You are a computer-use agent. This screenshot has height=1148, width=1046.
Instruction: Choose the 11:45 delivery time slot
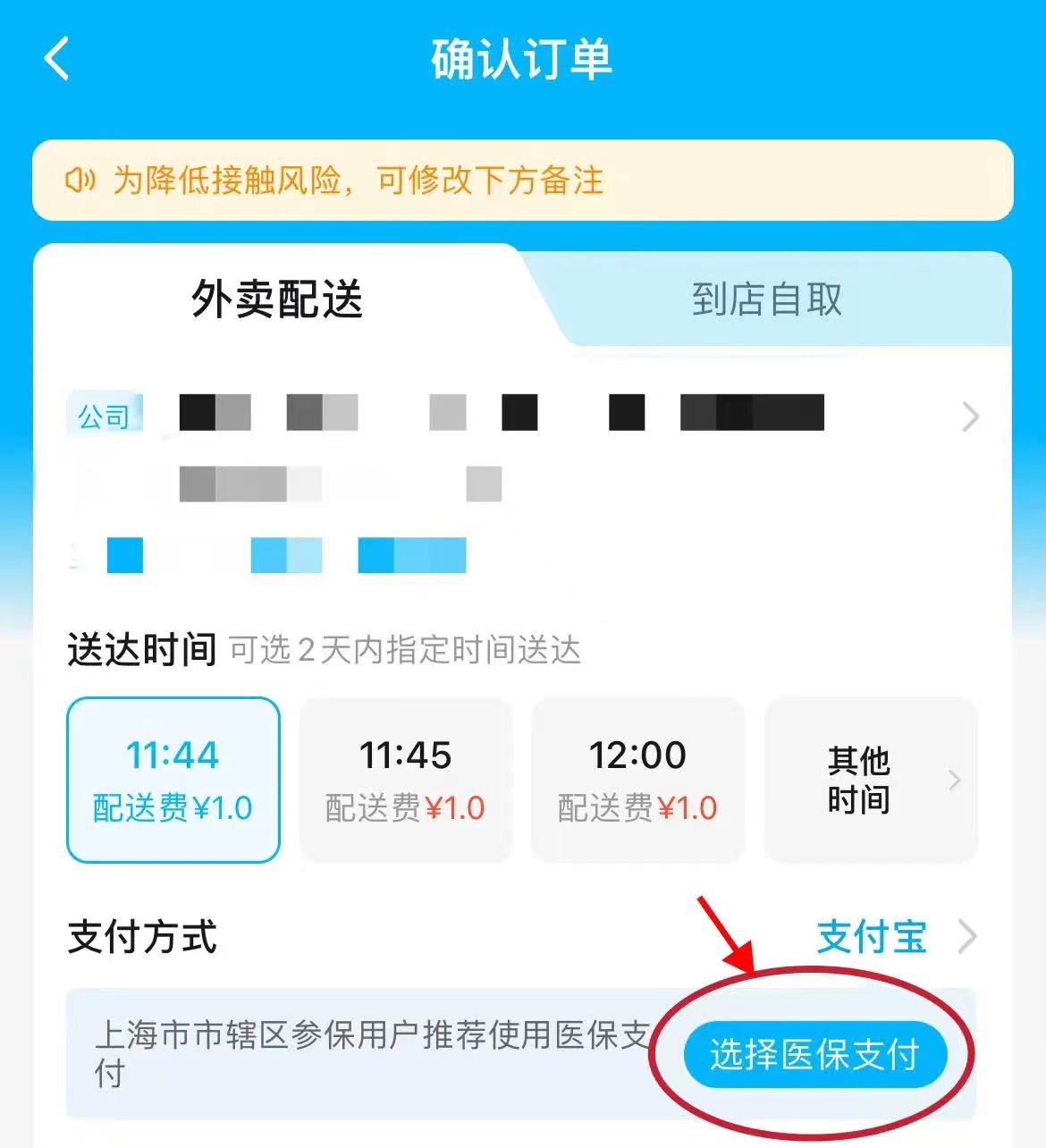[405, 780]
